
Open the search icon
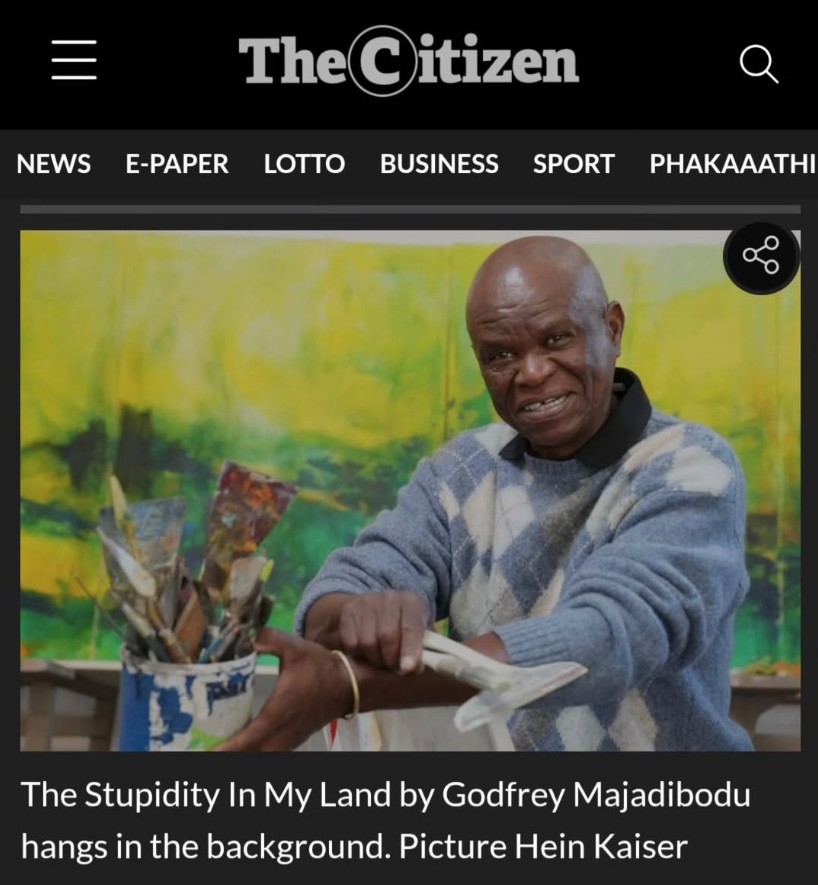[x=759, y=64]
